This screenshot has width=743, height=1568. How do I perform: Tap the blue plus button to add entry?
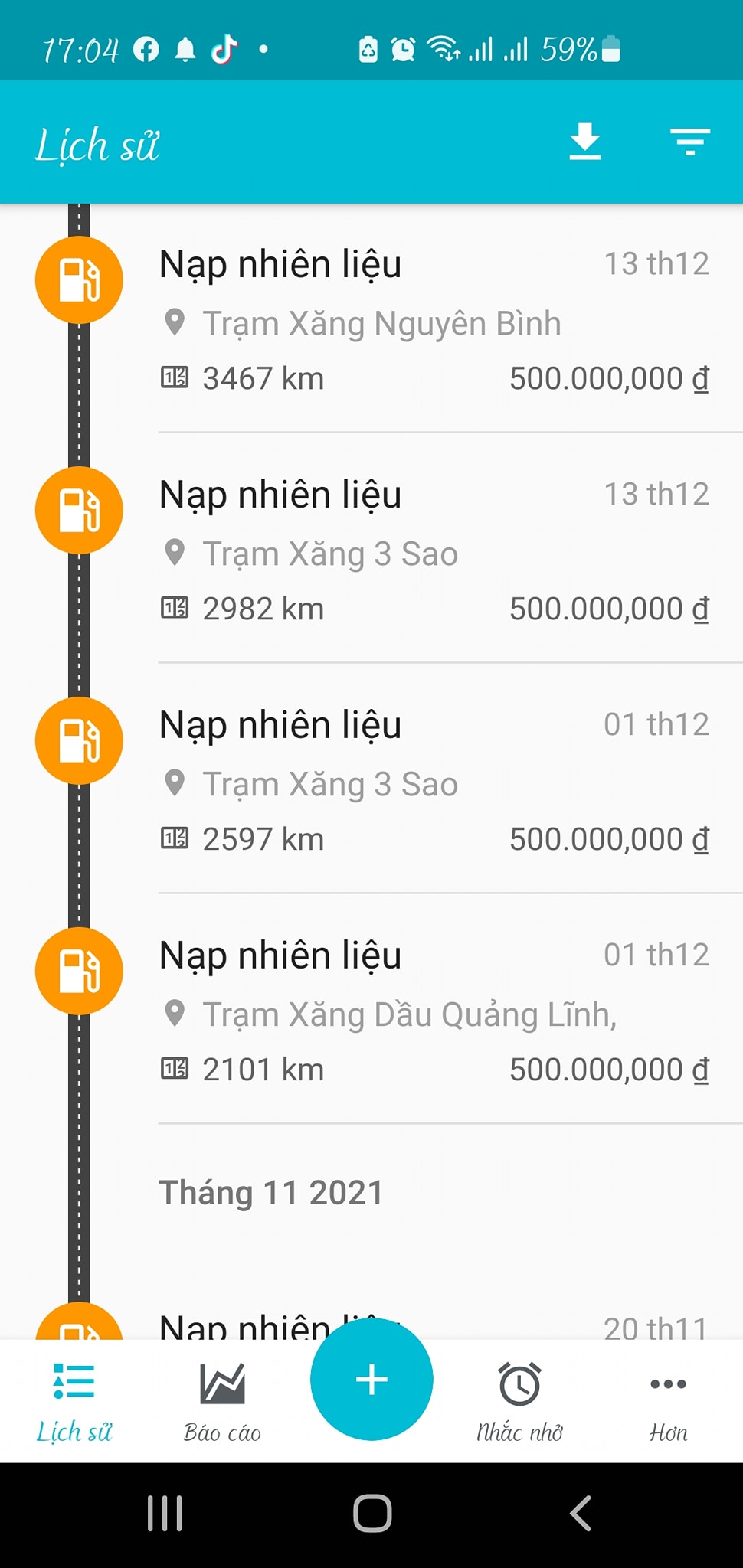[371, 1378]
